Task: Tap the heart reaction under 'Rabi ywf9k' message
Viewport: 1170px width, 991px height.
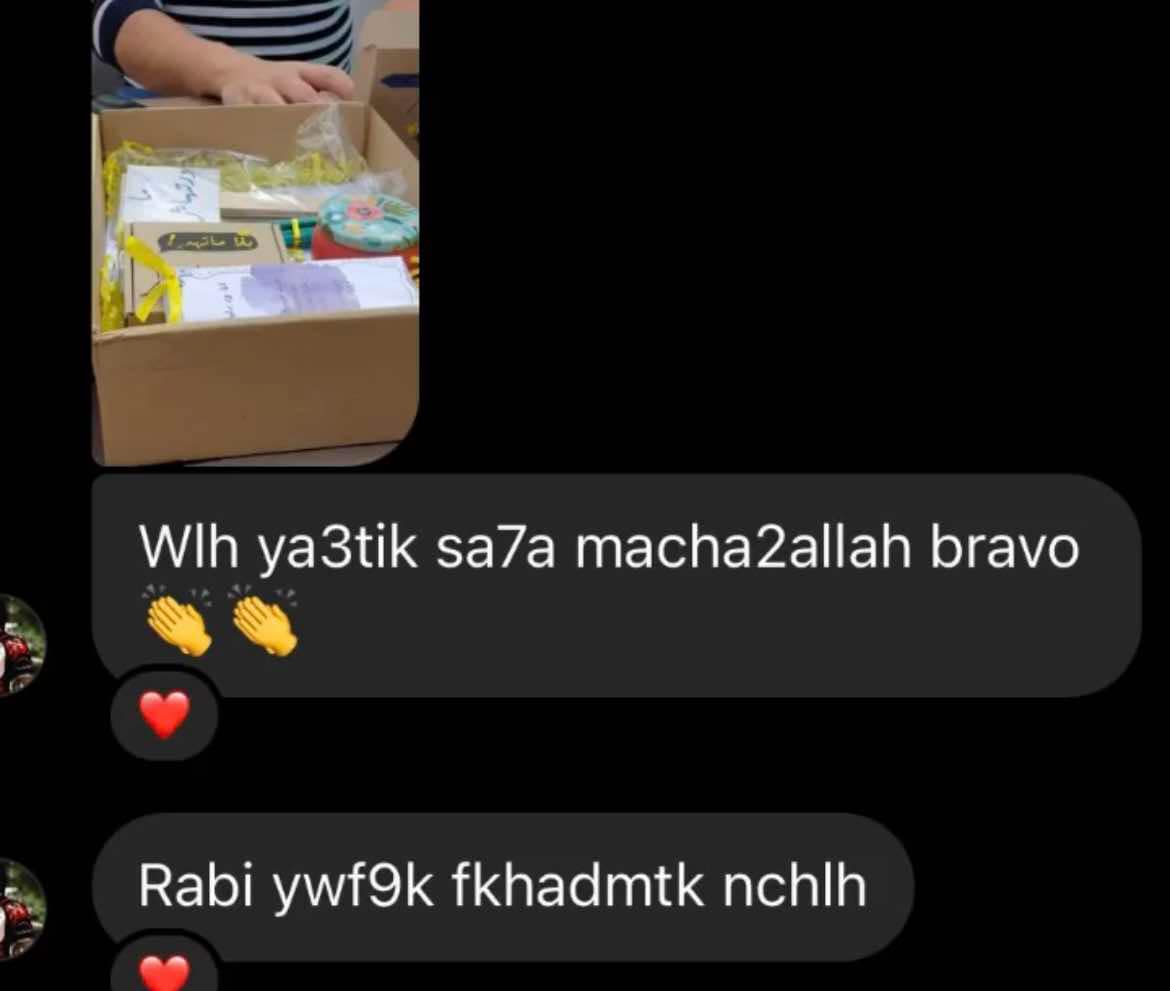Action: coord(165,968)
